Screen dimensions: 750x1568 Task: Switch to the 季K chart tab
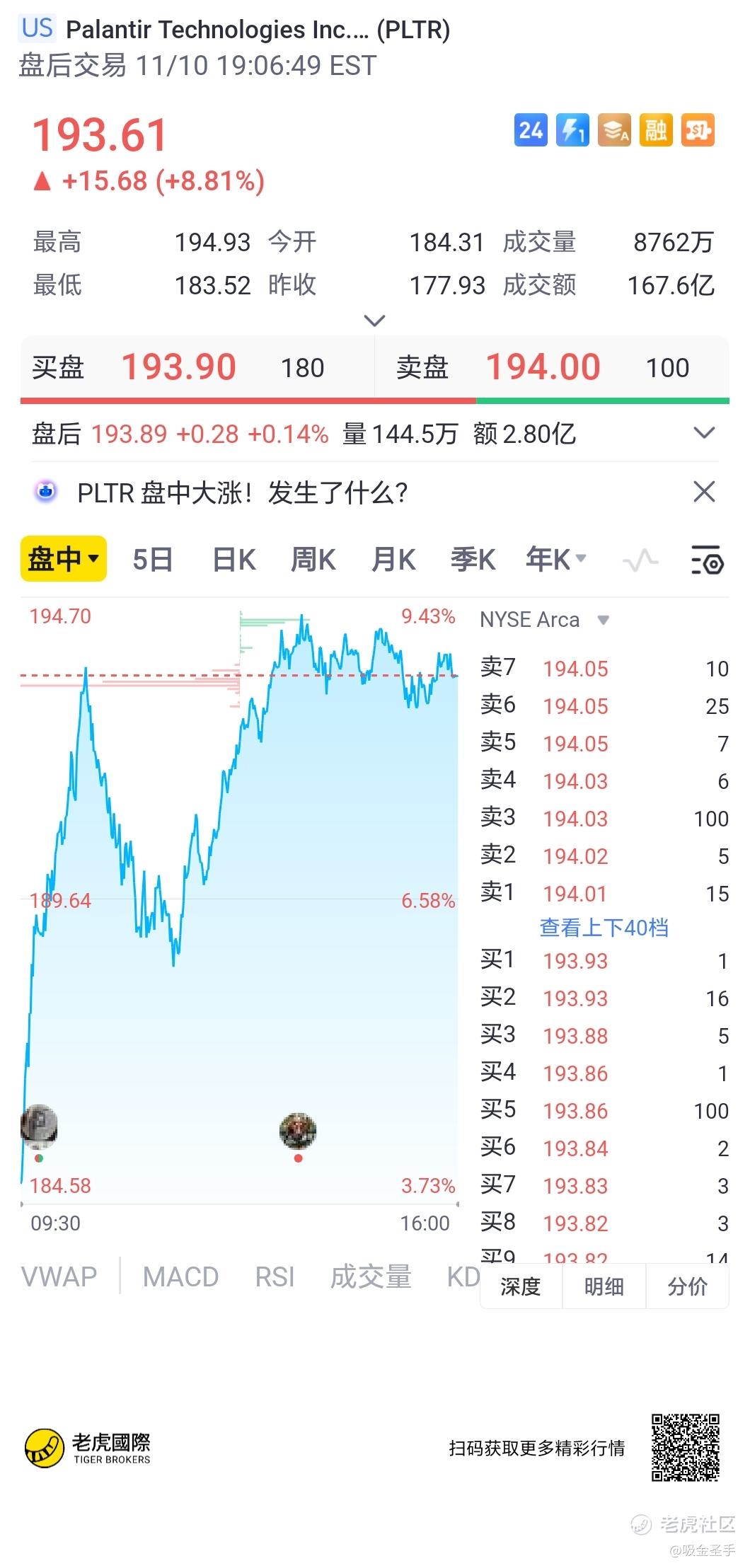click(x=473, y=560)
